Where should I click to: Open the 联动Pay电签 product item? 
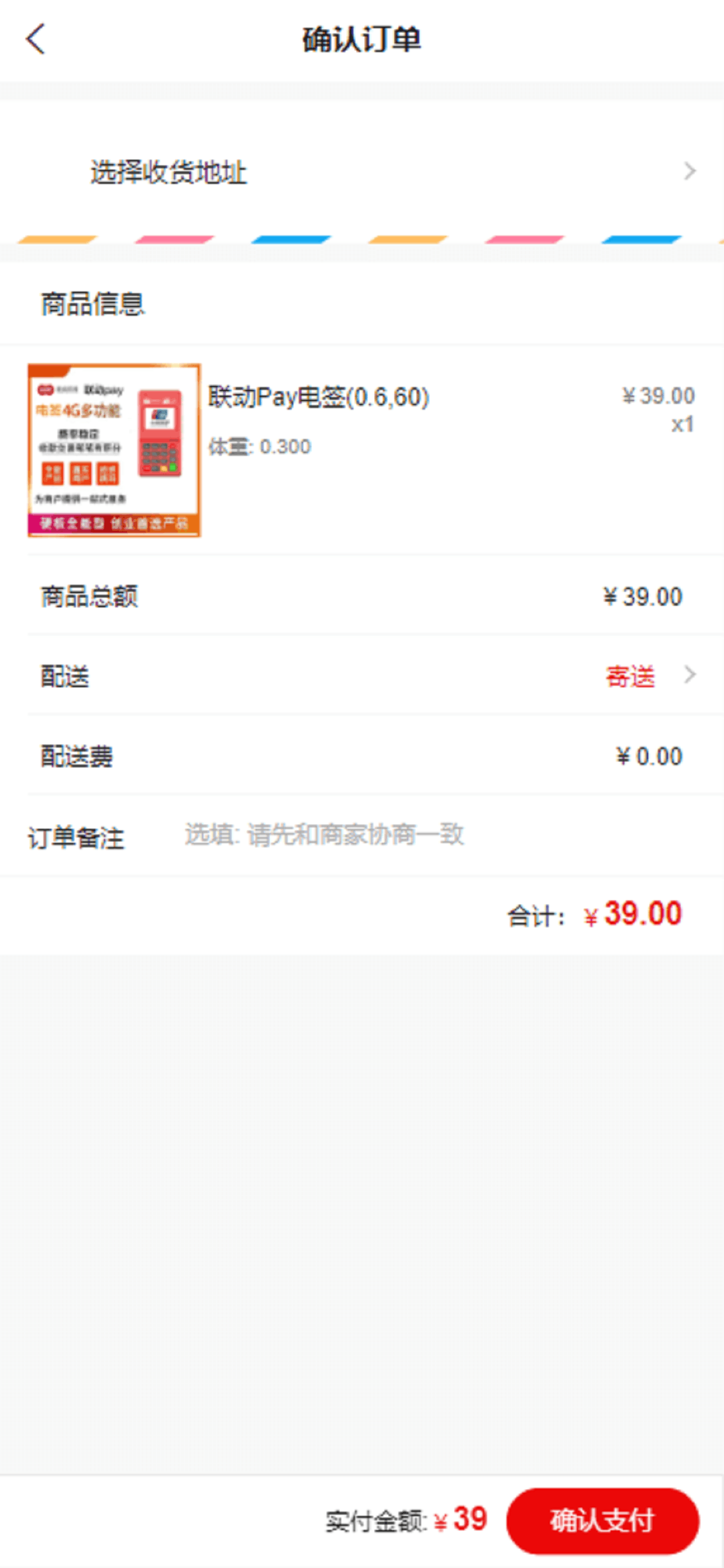click(x=318, y=398)
